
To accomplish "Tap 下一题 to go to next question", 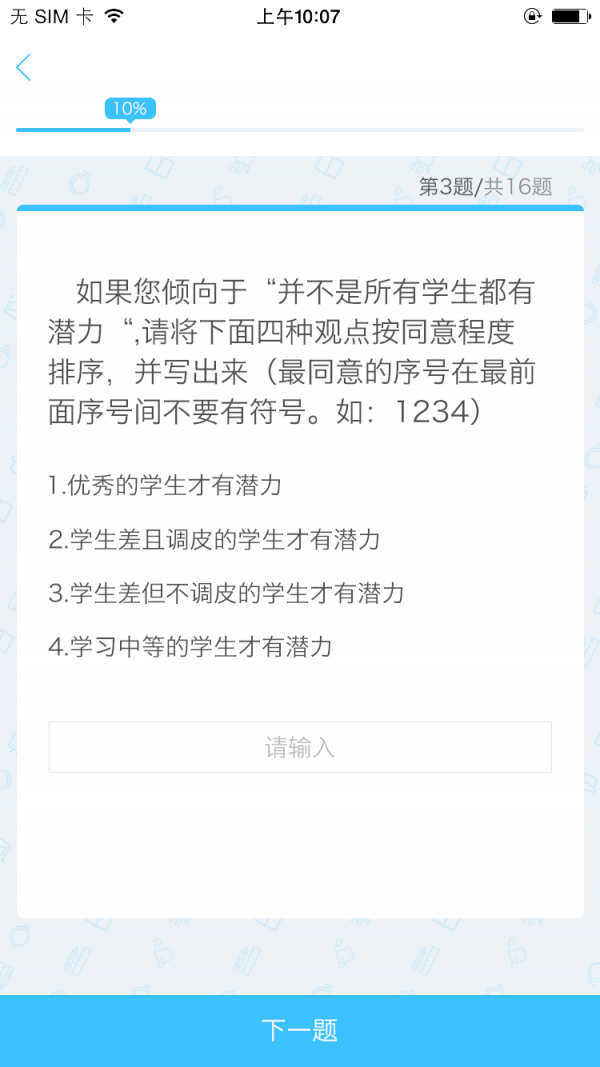I will pos(300,1030).
